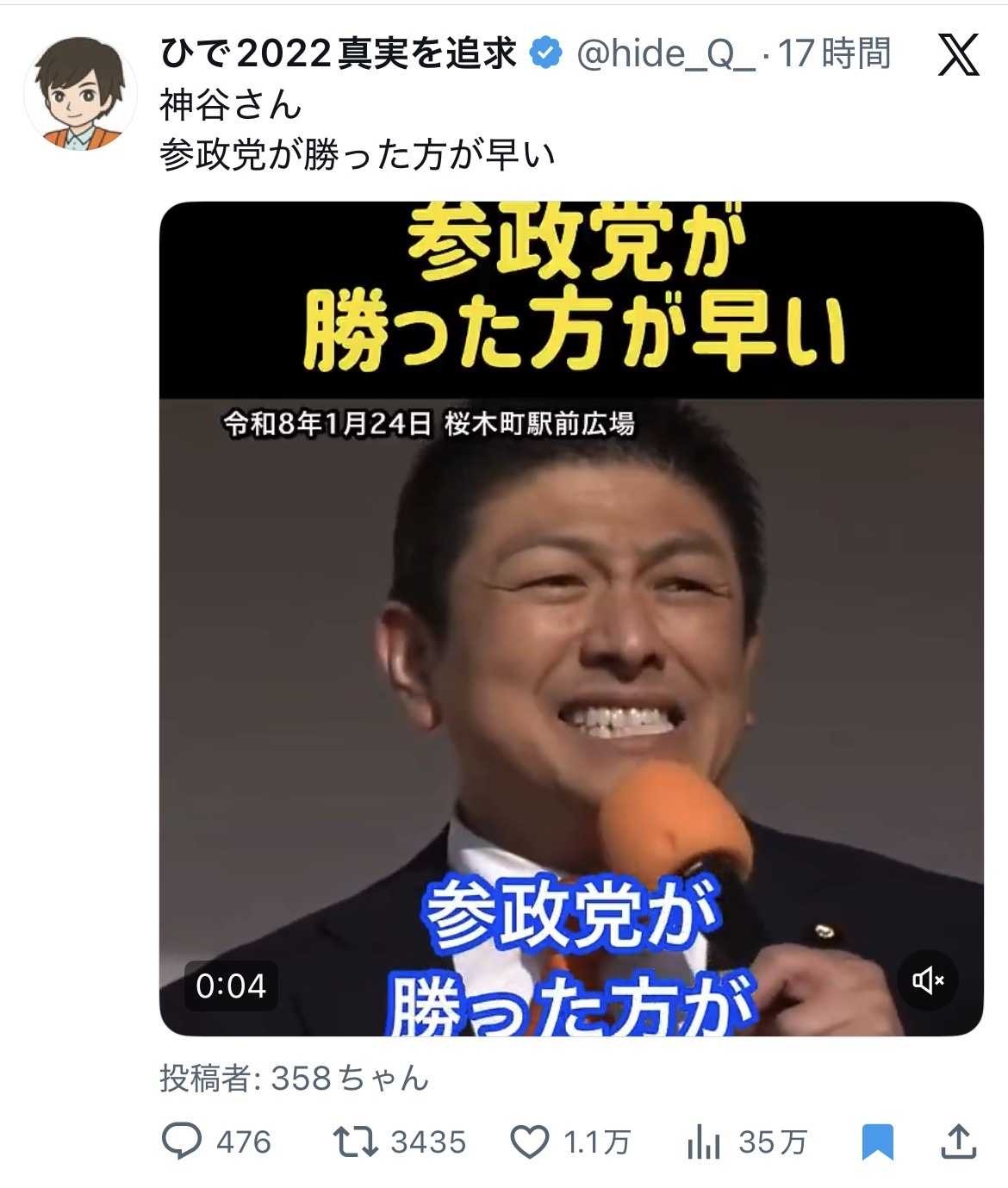This screenshot has height=1188, width=1008.
Task: Unmute the video sound
Action: pyautogui.click(x=928, y=980)
